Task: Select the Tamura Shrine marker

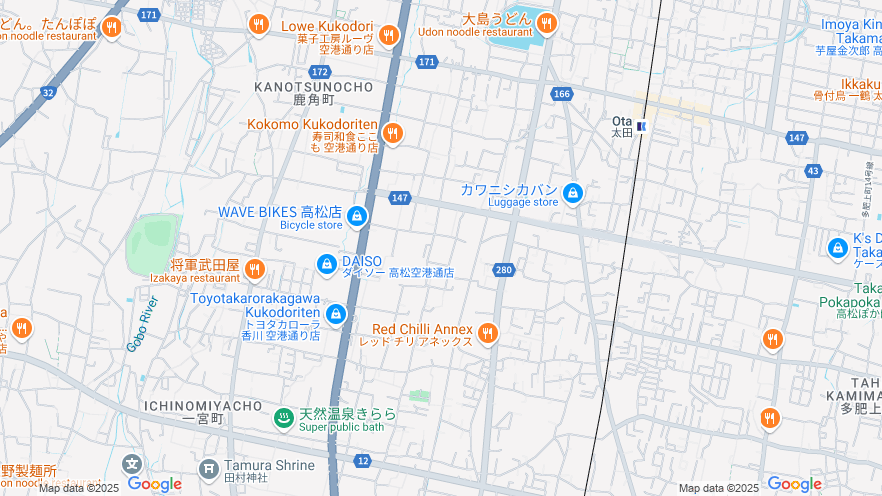Action: point(208,467)
